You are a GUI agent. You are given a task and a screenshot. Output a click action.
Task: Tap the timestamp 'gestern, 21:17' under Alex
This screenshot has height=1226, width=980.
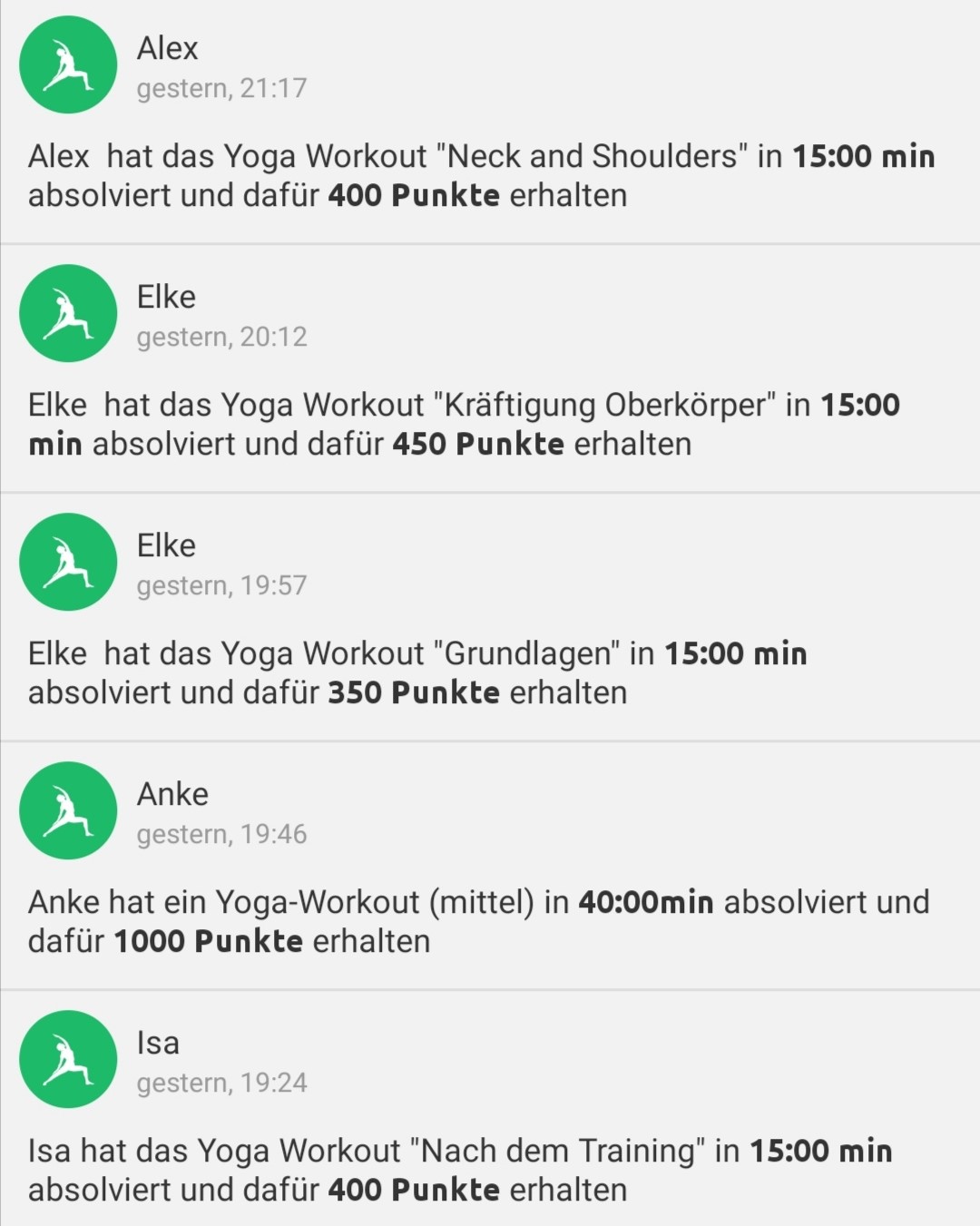(x=221, y=89)
